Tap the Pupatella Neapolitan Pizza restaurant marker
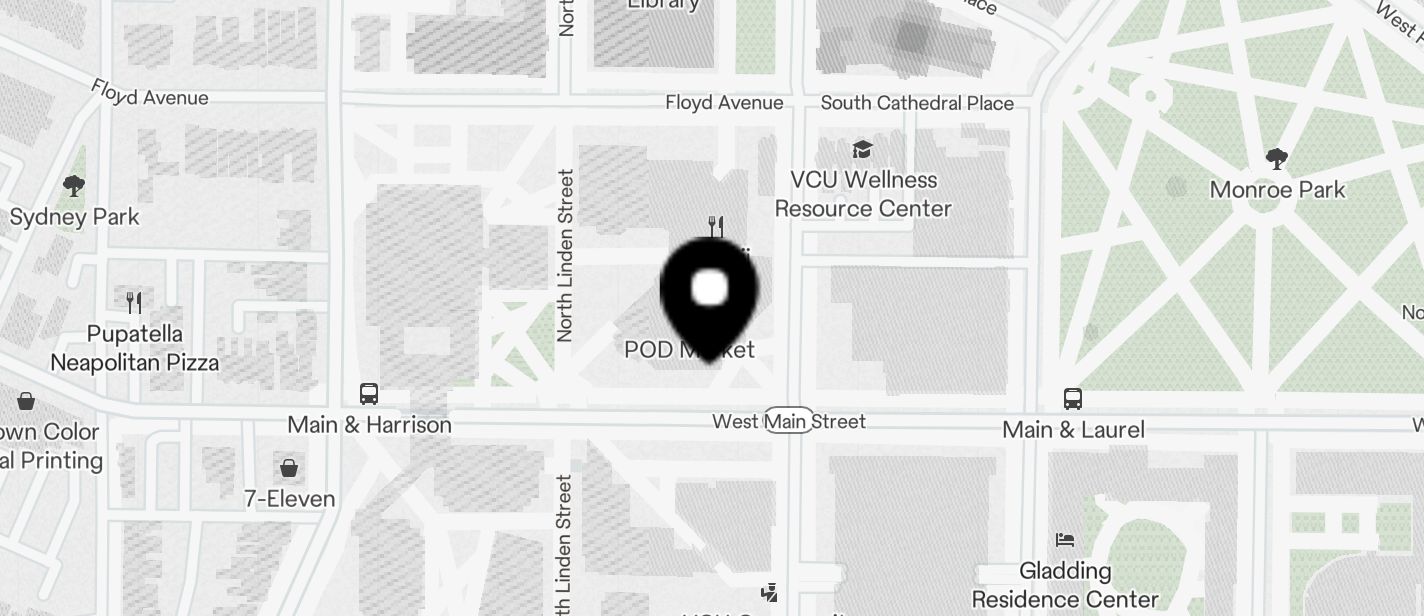Image resolution: width=1424 pixels, height=616 pixels. (134, 302)
